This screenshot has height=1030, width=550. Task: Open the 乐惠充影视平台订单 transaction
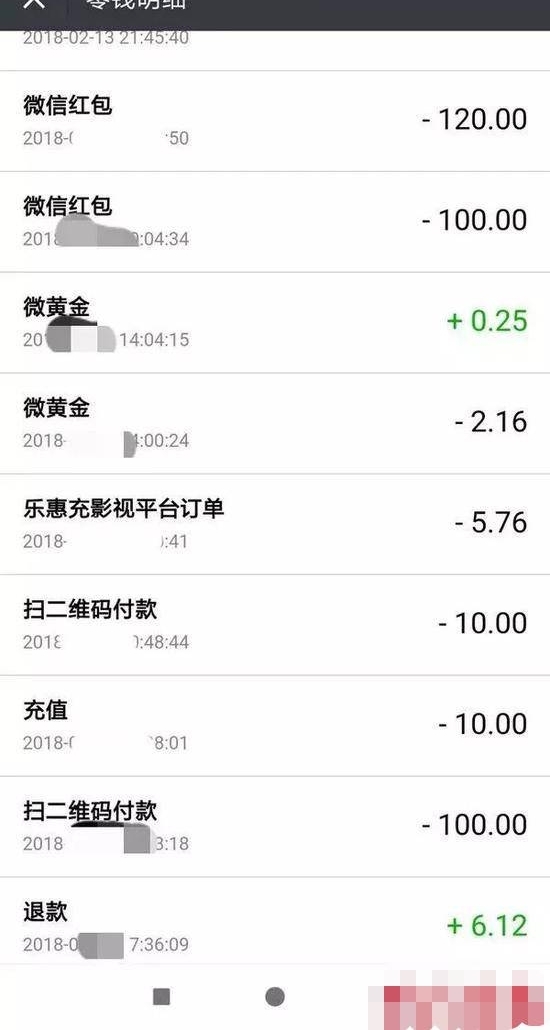pos(275,524)
